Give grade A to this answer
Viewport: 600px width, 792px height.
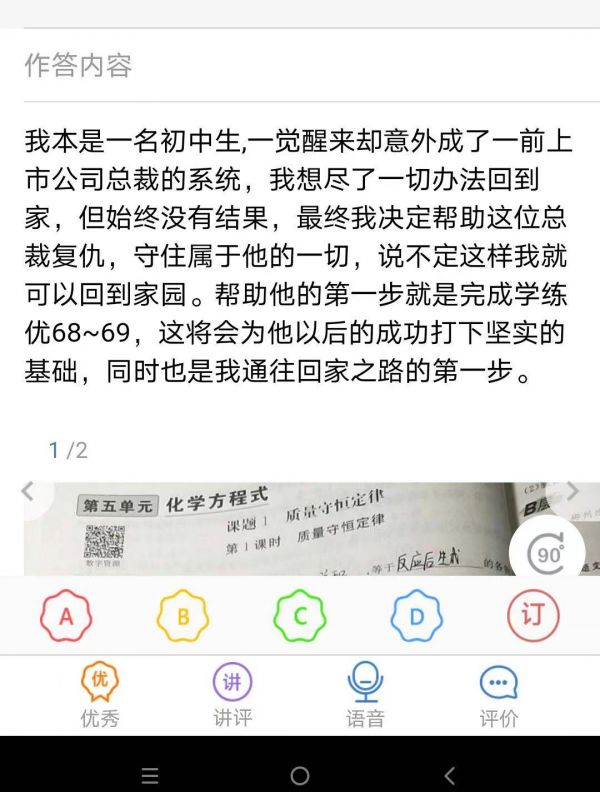66,616
